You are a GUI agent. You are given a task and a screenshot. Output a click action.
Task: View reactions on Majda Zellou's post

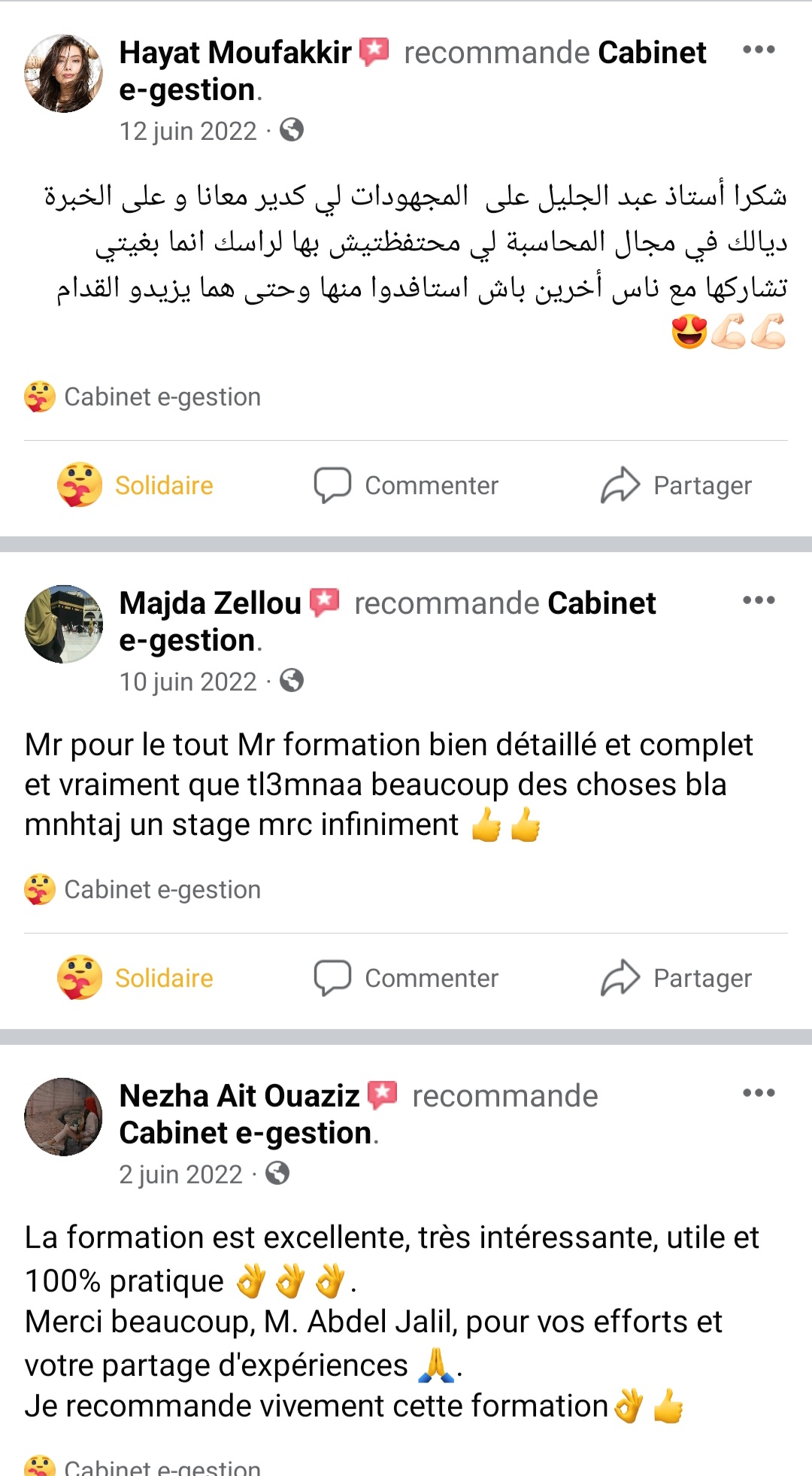click(x=143, y=889)
